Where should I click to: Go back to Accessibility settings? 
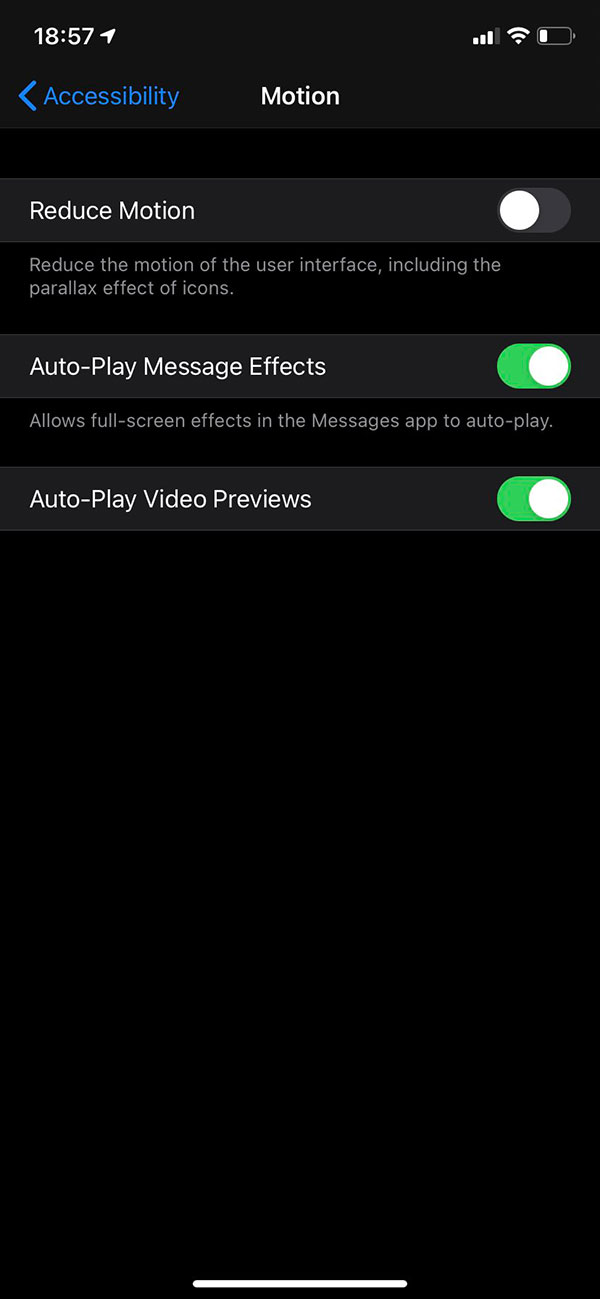(99, 96)
